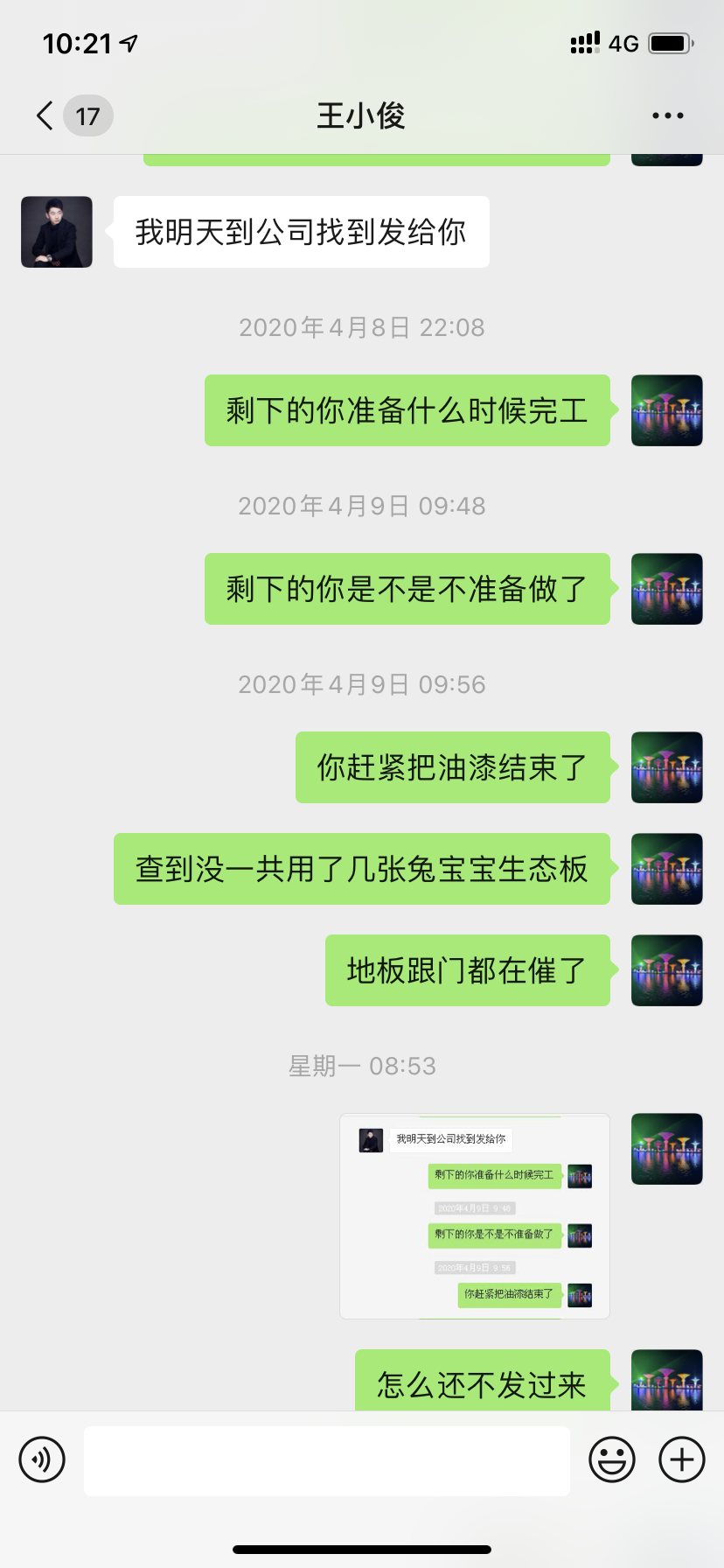
Task: Go back to the chat list
Action: coord(45,115)
